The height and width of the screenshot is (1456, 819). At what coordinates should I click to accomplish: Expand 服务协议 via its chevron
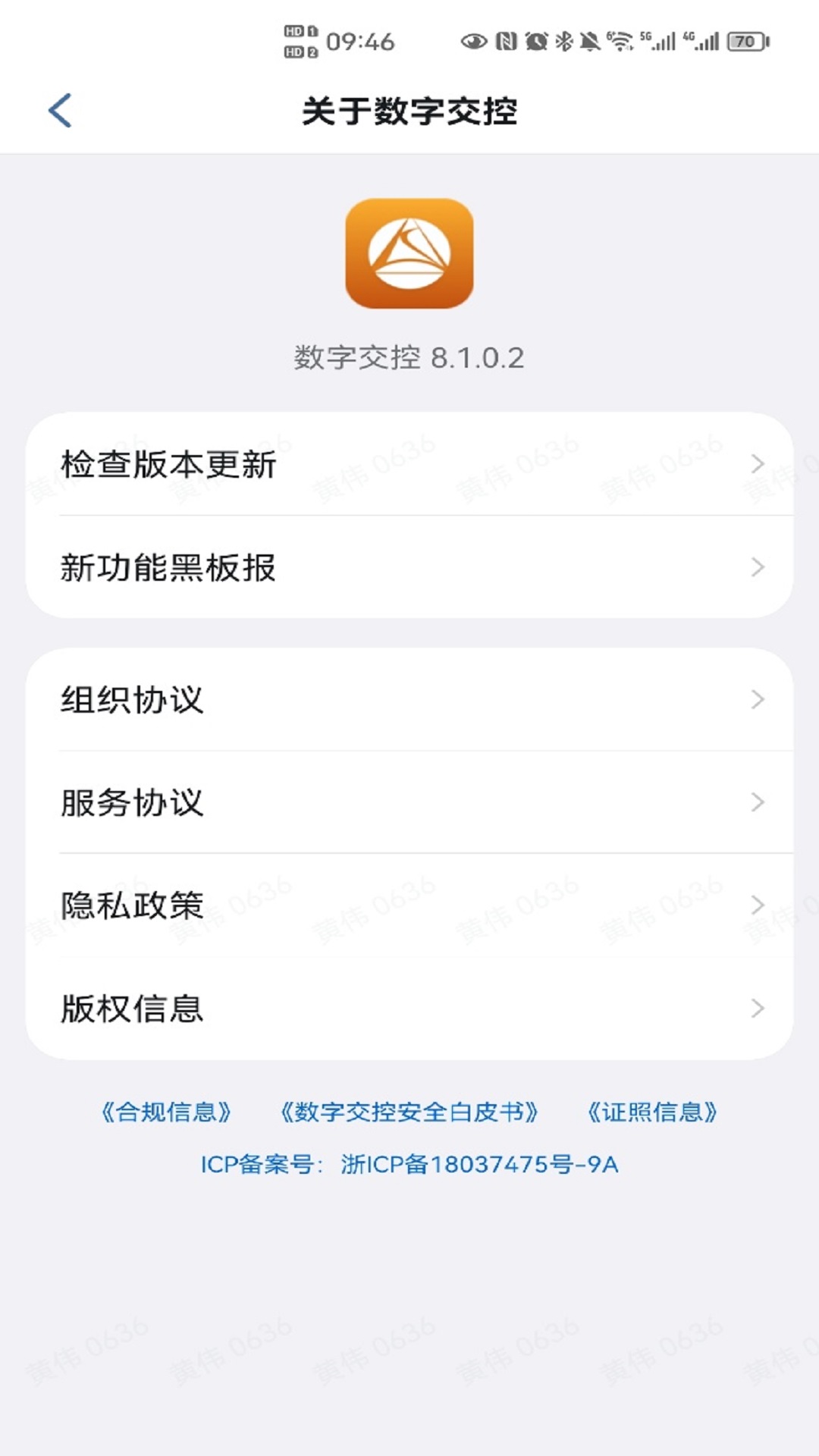click(758, 803)
